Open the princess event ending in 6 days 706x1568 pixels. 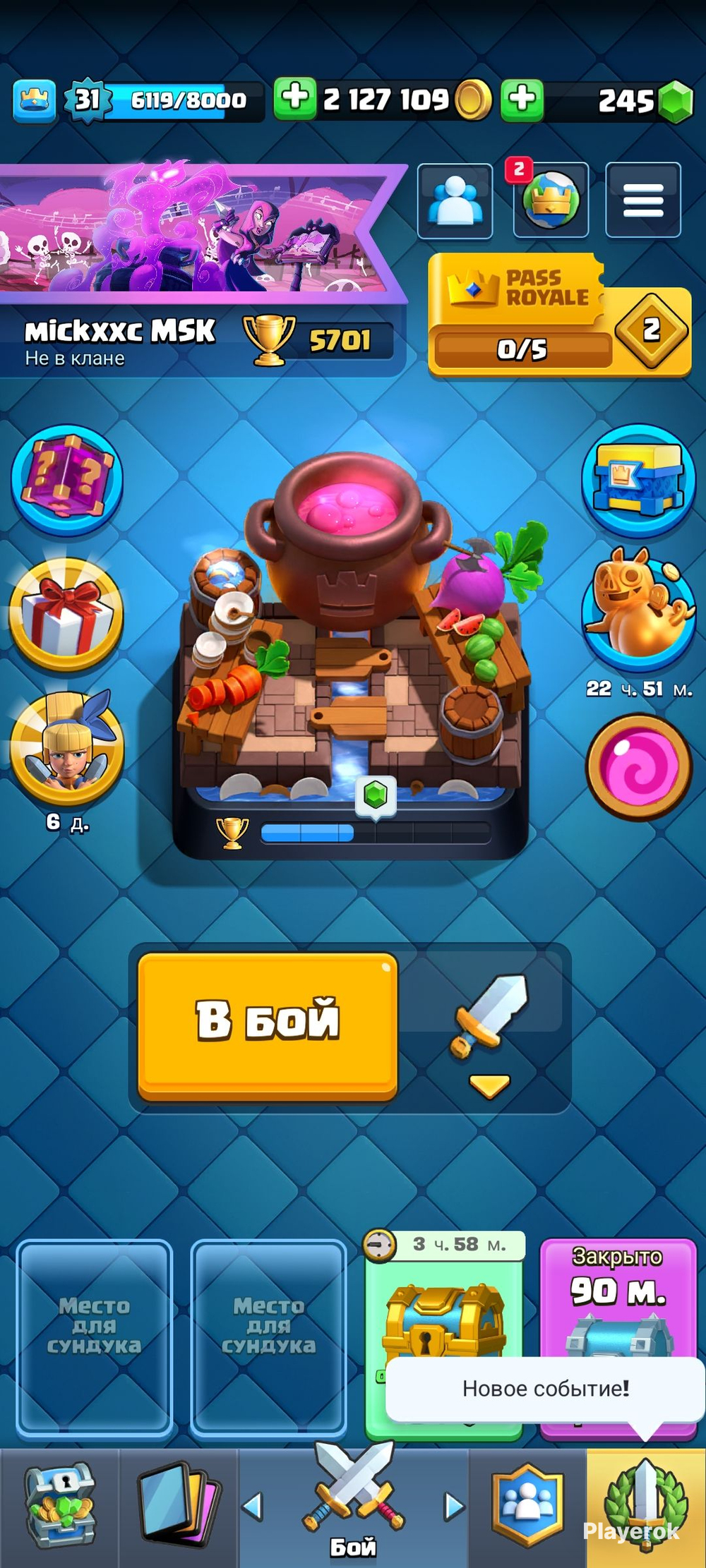click(x=67, y=749)
